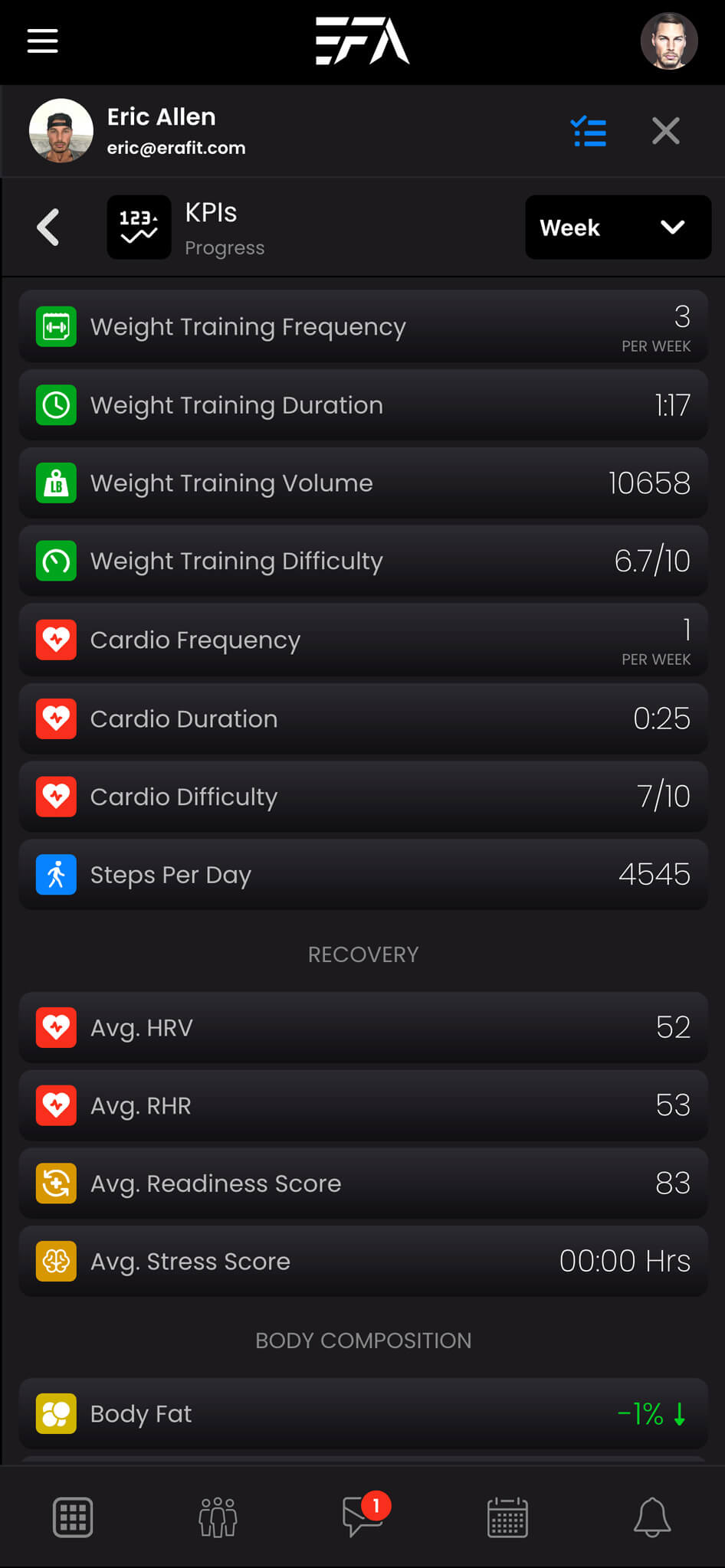Image resolution: width=725 pixels, height=1568 pixels.
Task: Expand the Week period dropdown
Action: pyautogui.click(x=618, y=228)
